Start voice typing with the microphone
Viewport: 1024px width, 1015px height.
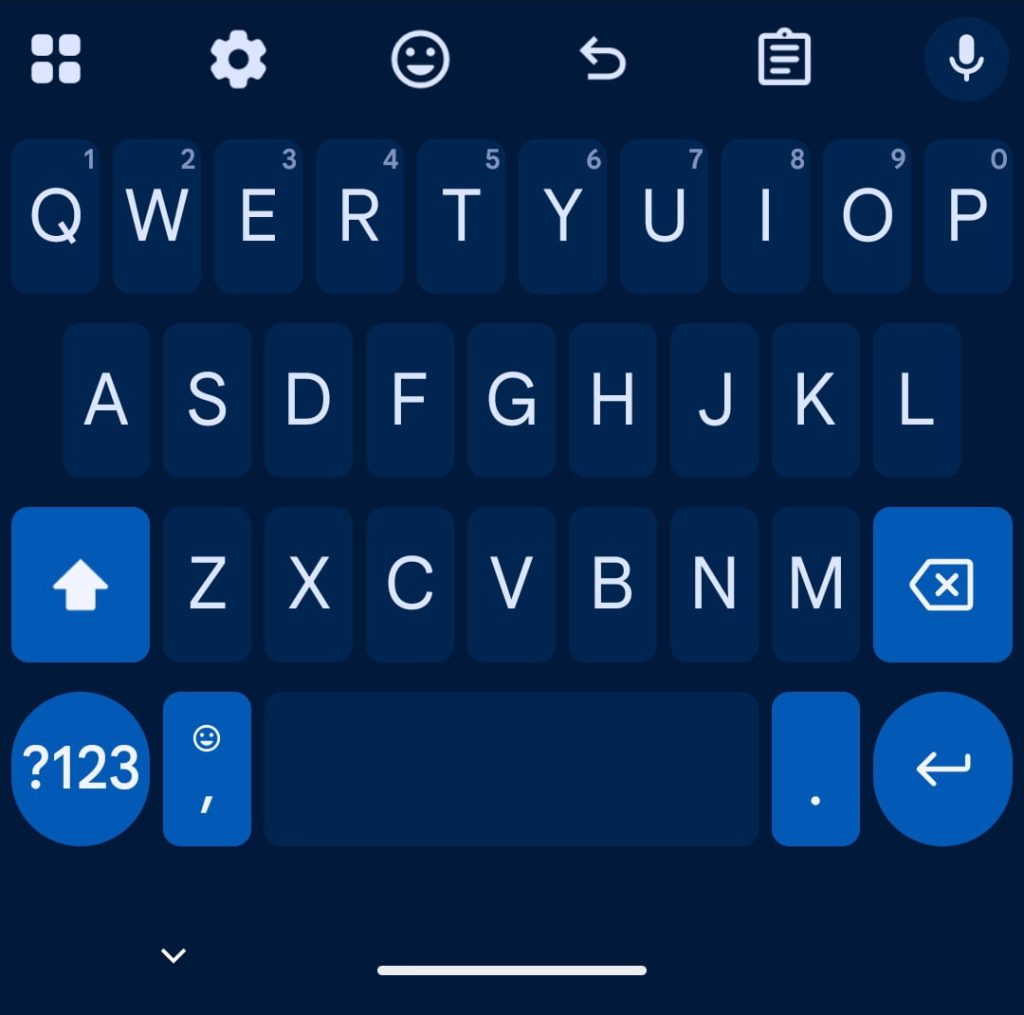[x=965, y=59]
